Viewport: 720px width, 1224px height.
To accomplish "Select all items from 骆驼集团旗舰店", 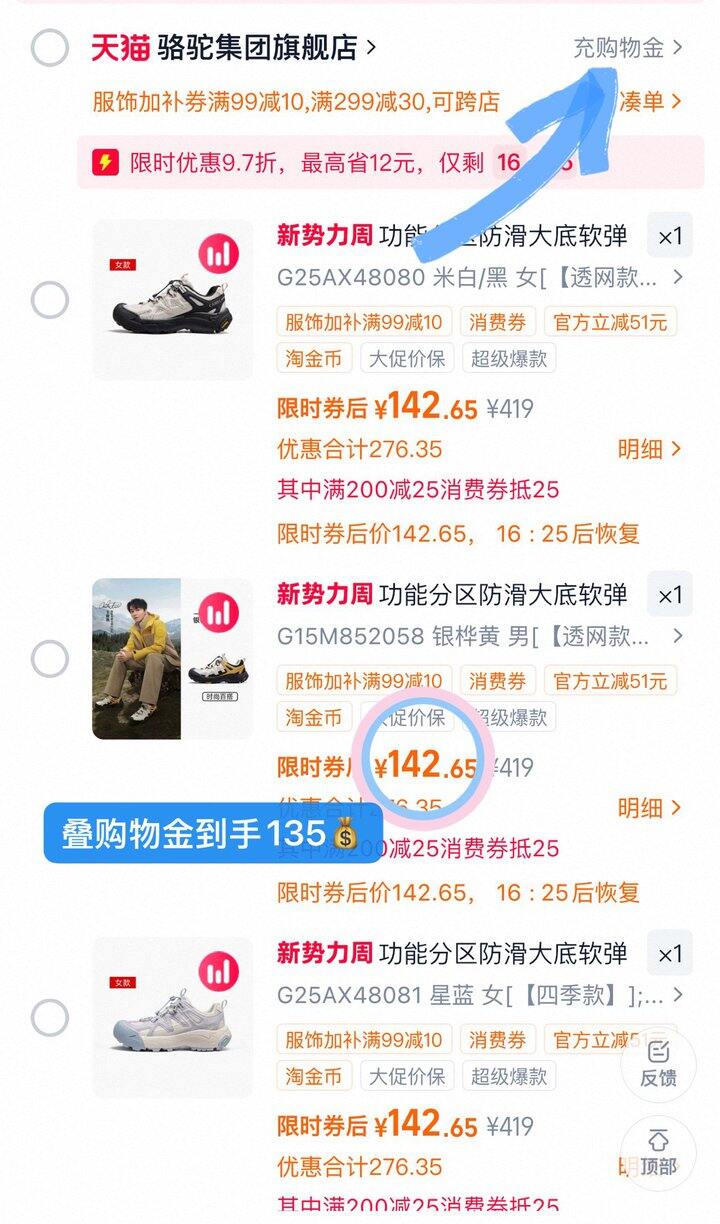I will pos(49,47).
